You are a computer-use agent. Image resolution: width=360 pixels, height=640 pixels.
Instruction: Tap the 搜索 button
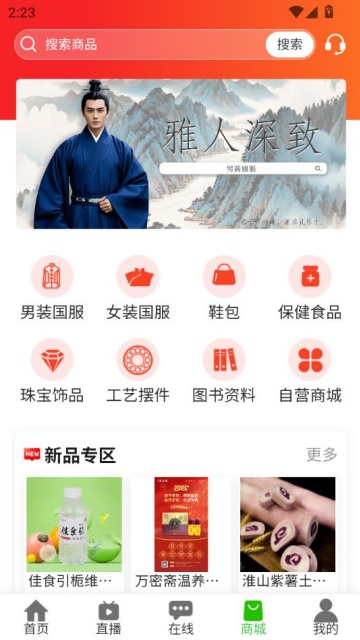click(290, 44)
